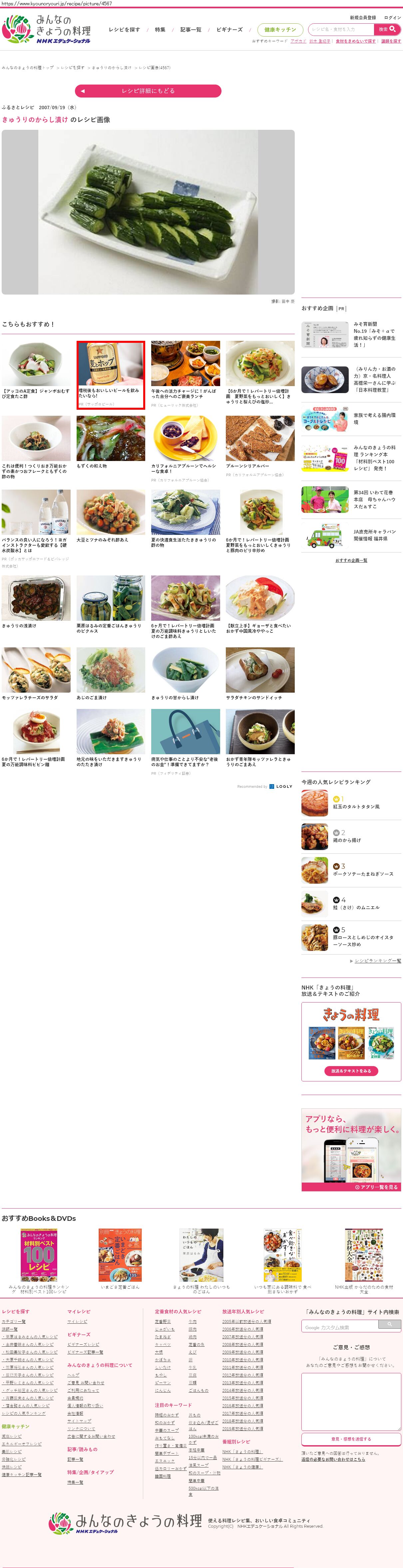Focus the recipe name search field

(x=341, y=29)
